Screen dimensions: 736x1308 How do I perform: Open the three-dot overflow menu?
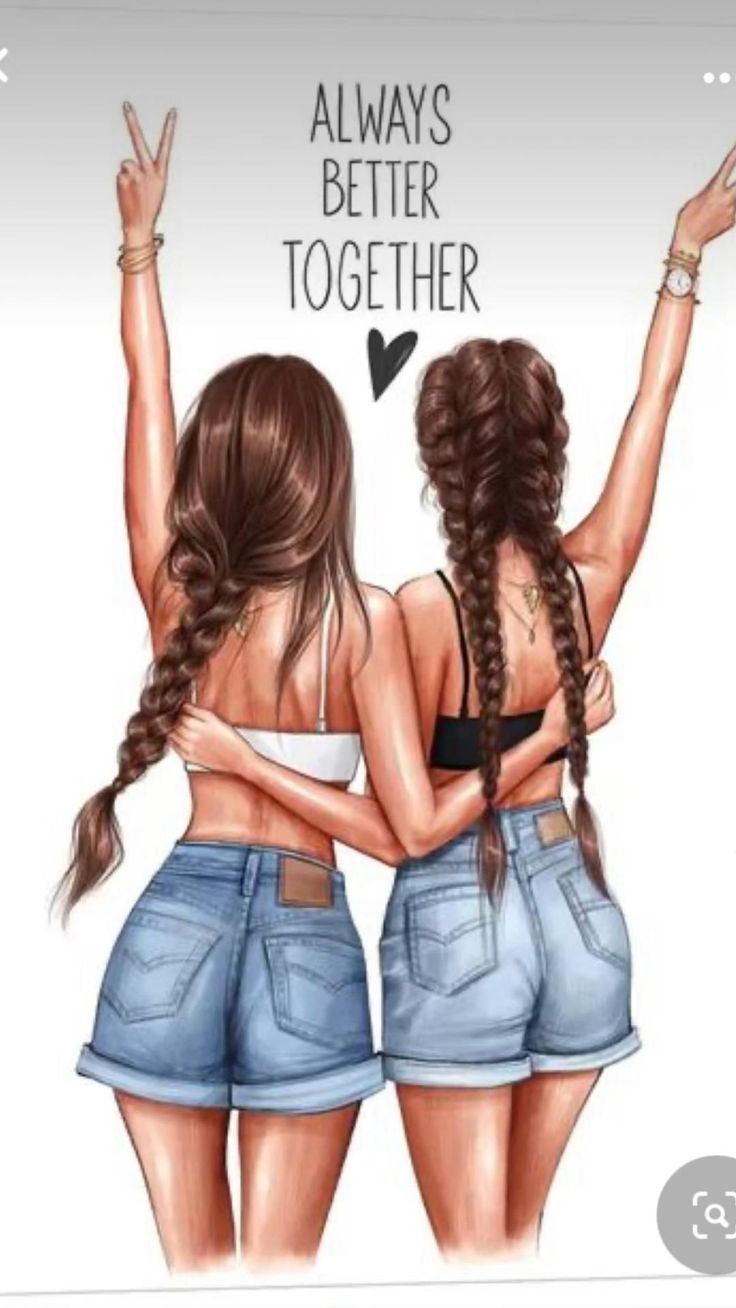point(719,78)
